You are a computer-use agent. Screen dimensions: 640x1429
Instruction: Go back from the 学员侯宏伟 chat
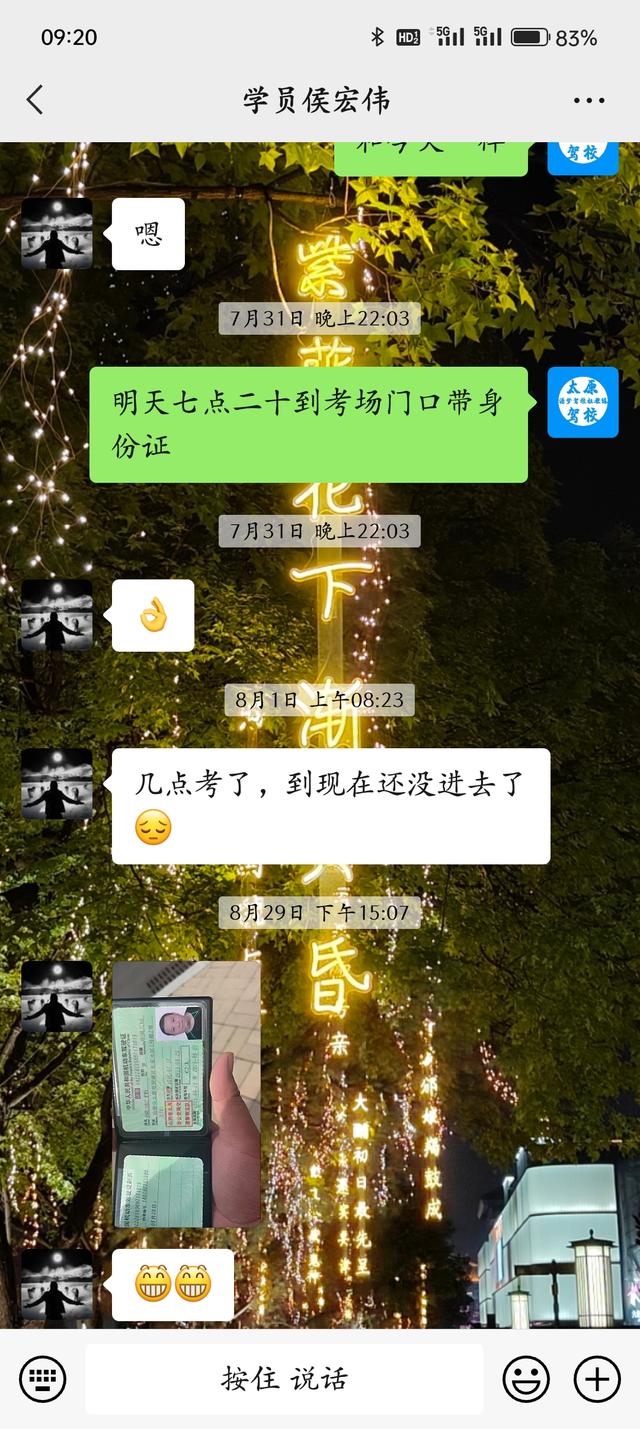[36, 100]
